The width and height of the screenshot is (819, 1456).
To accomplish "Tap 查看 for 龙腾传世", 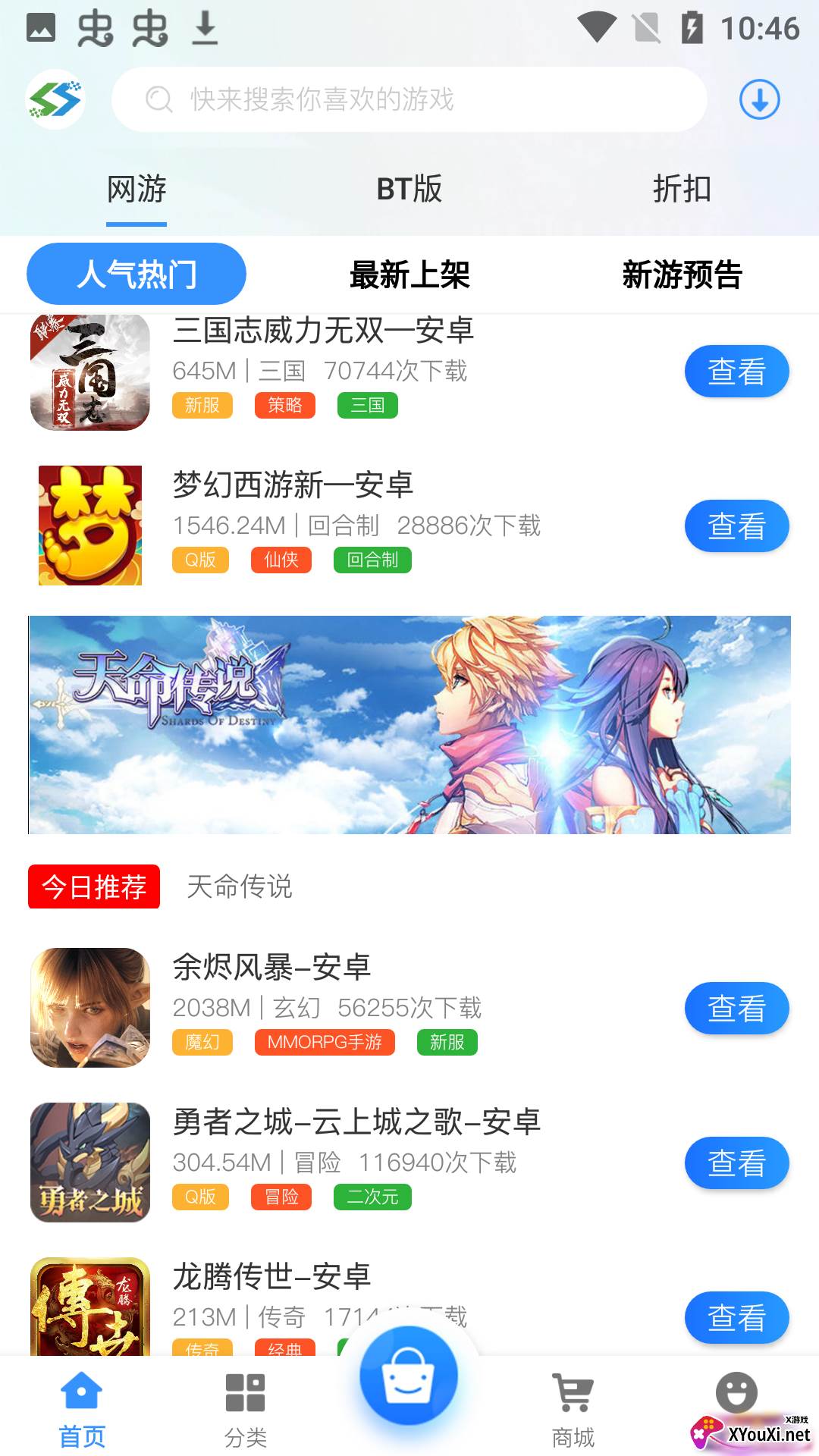I will [x=736, y=1318].
